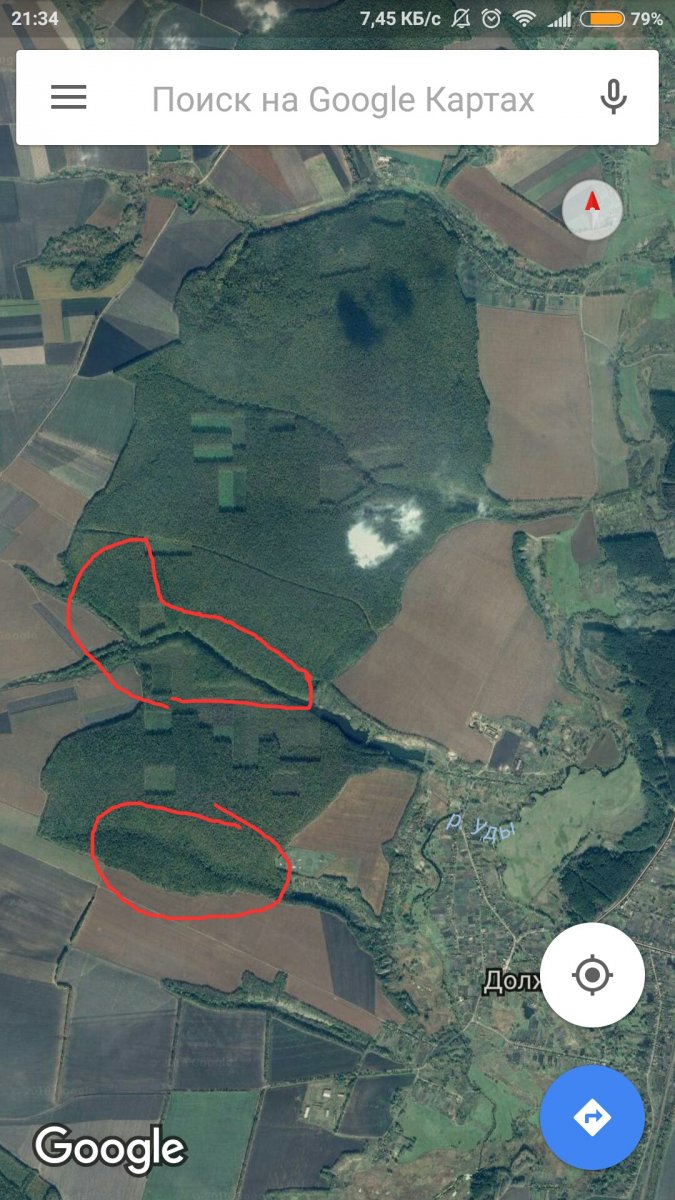Screen dimensions: 675x1200
Task: Start voice search with the microphone
Action: point(614,97)
